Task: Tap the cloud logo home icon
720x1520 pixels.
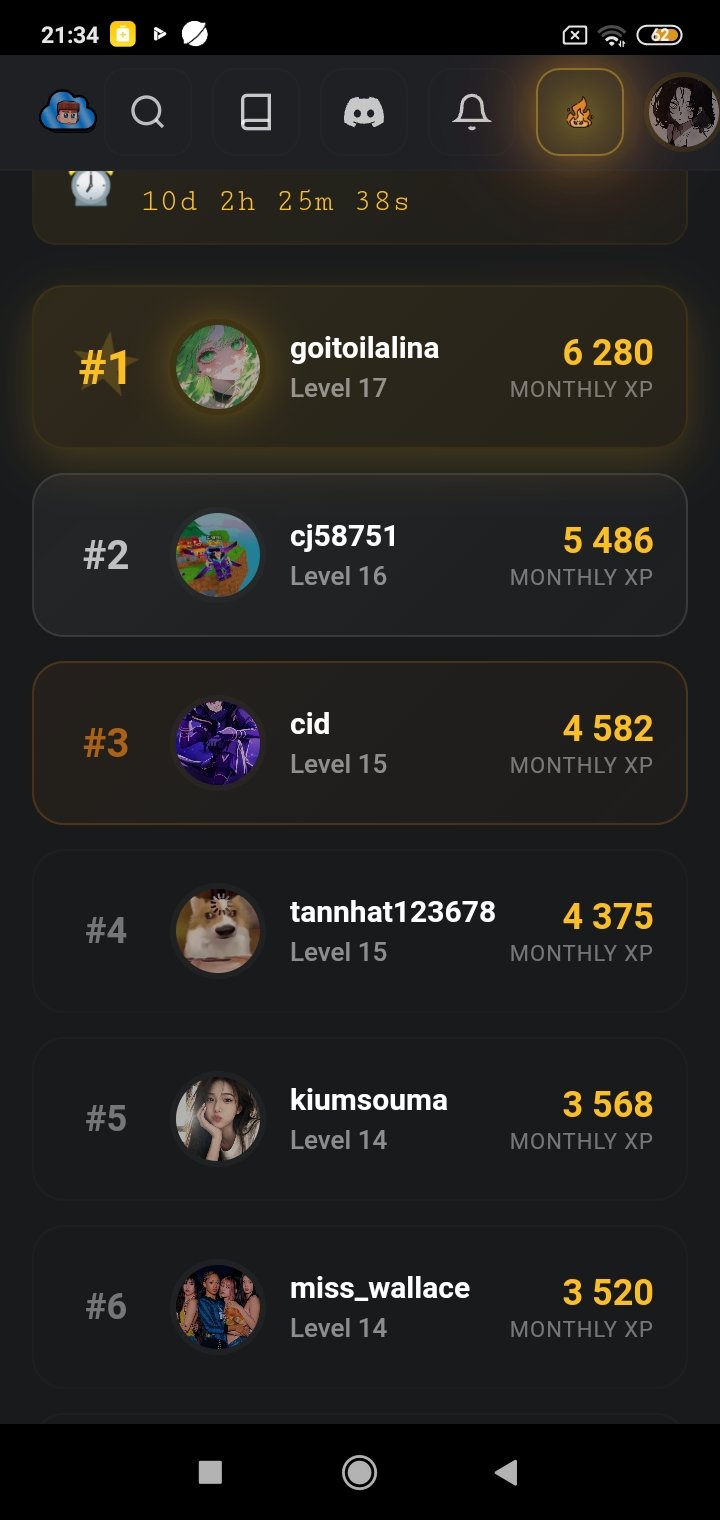Action: tap(68, 112)
